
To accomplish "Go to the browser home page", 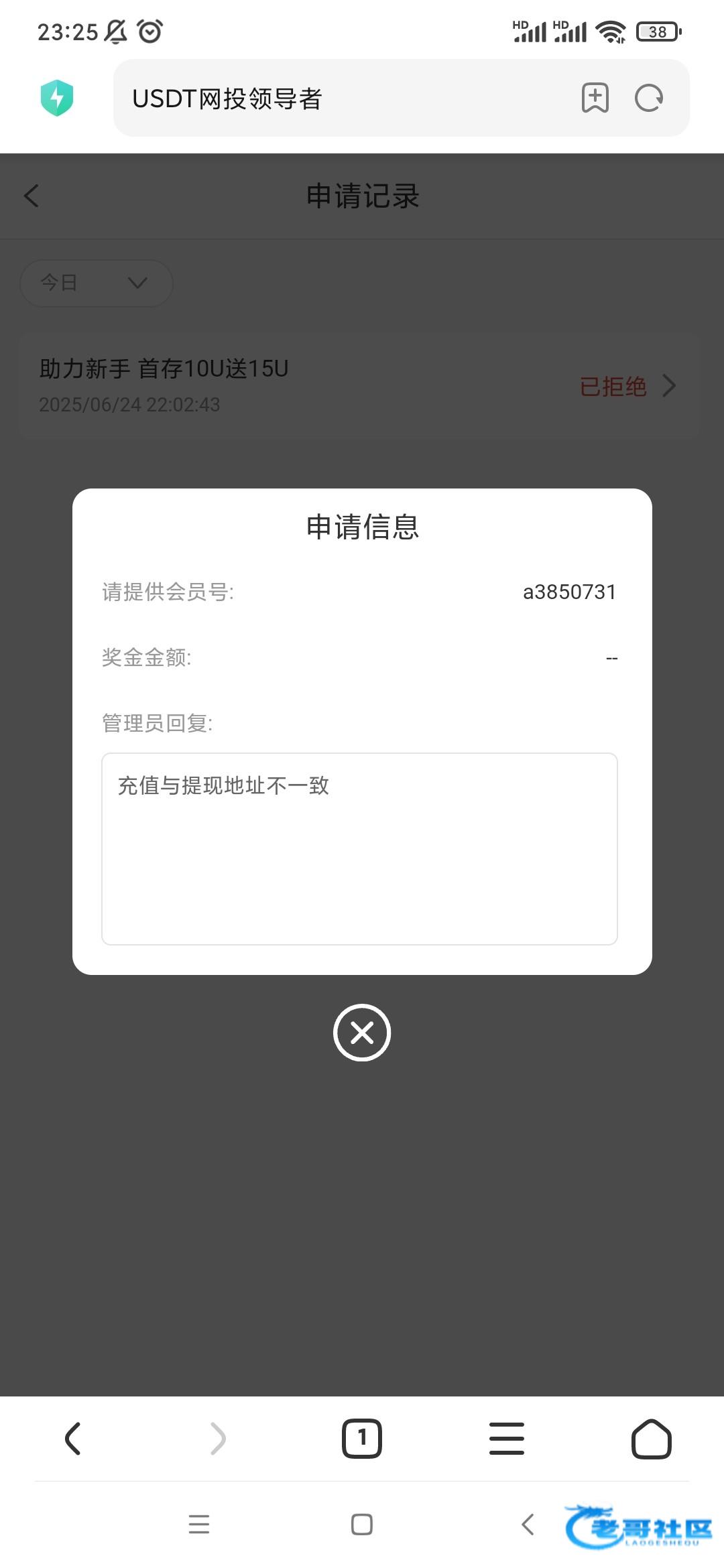I will pyautogui.click(x=652, y=1439).
